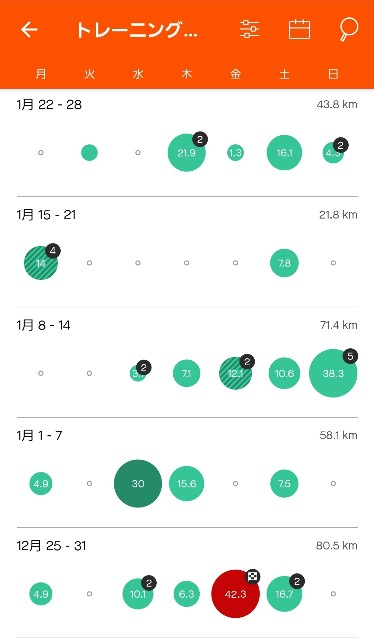
Task: Open the 10.1 km Wednesday activities
Action: pos(138,594)
